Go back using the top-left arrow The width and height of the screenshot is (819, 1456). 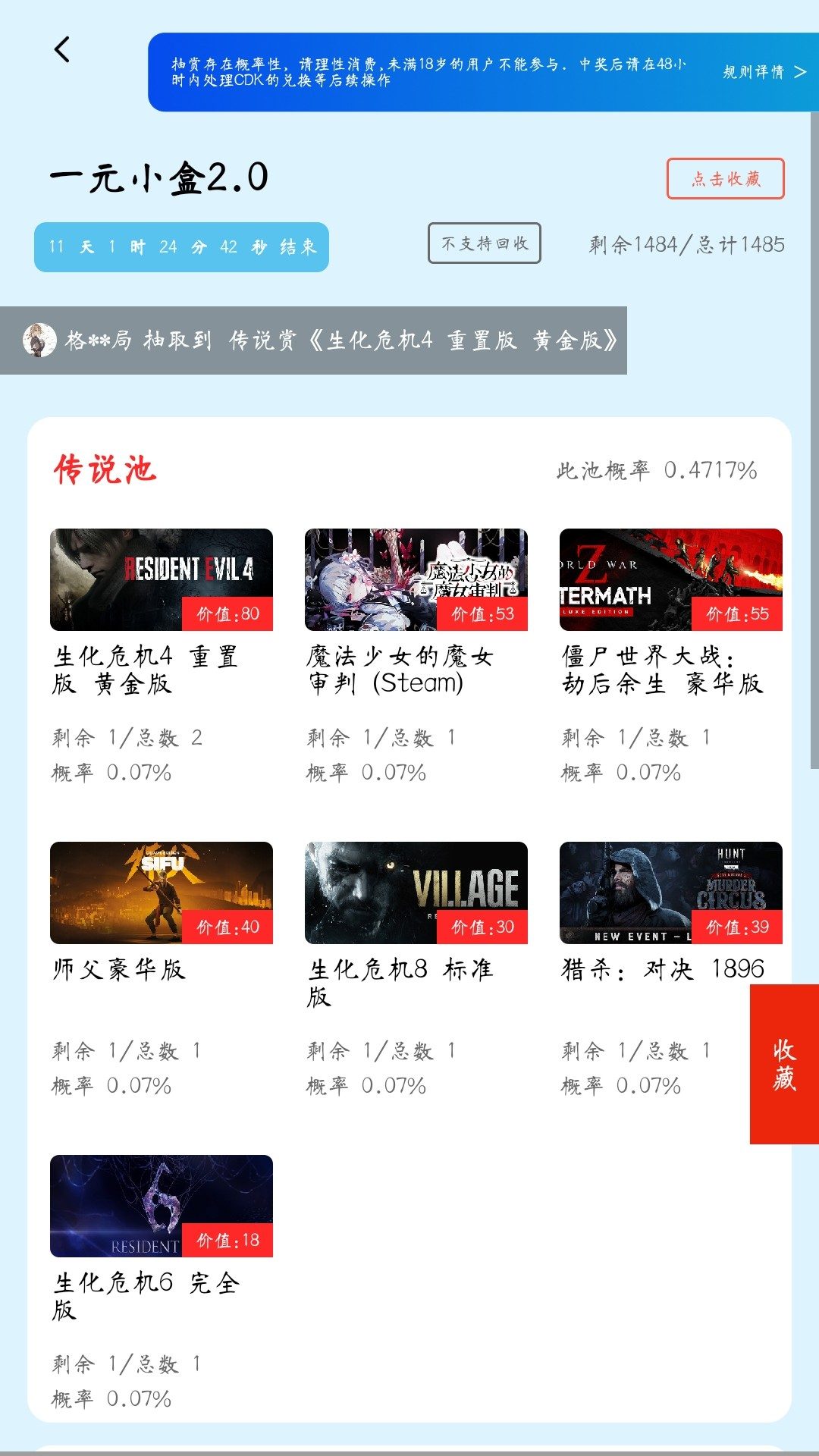tap(62, 50)
